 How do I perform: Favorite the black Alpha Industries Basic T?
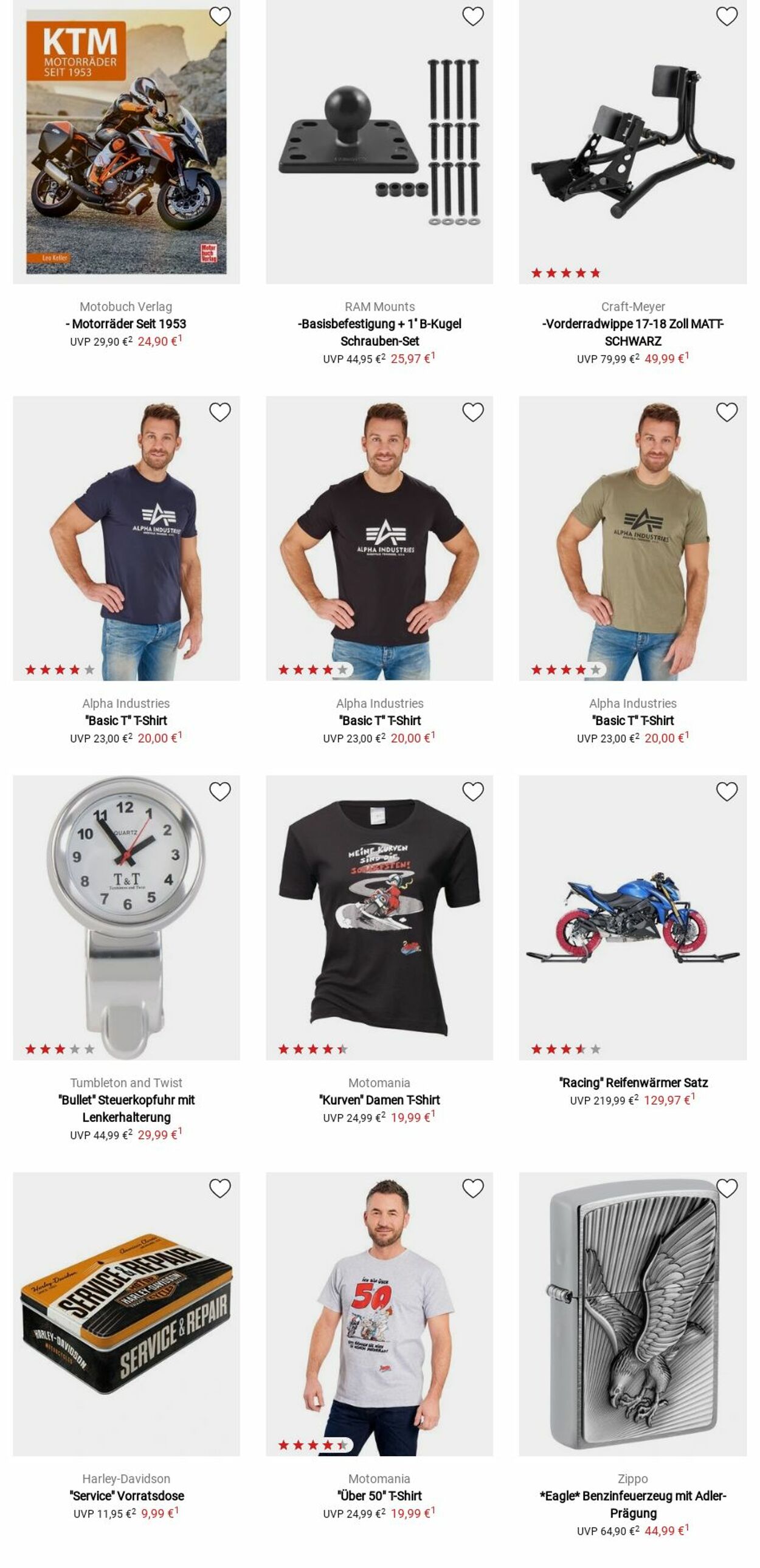coord(472,413)
